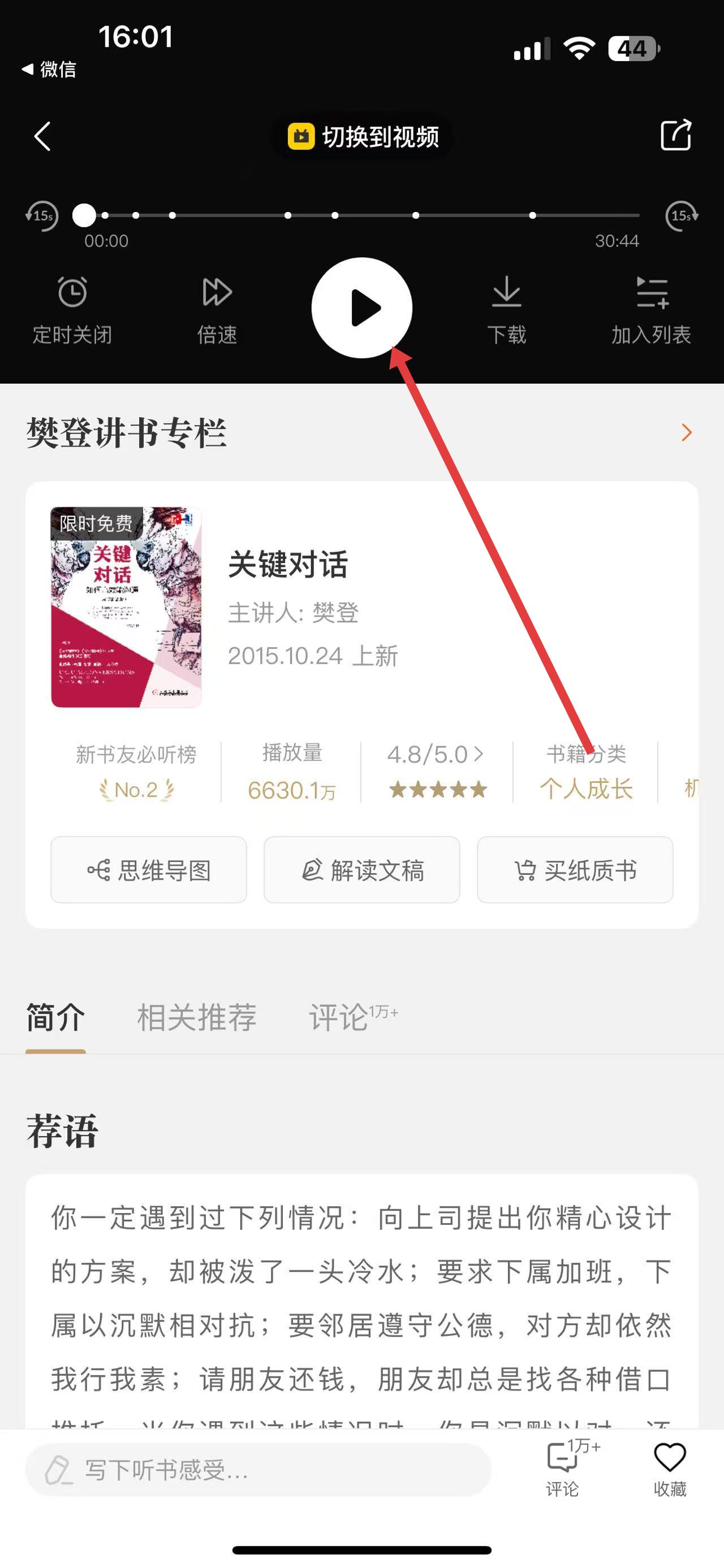Image resolution: width=724 pixels, height=1568 pixels.
Task: Open 定时关闭 sleep timer
Action: pos(72,309)
